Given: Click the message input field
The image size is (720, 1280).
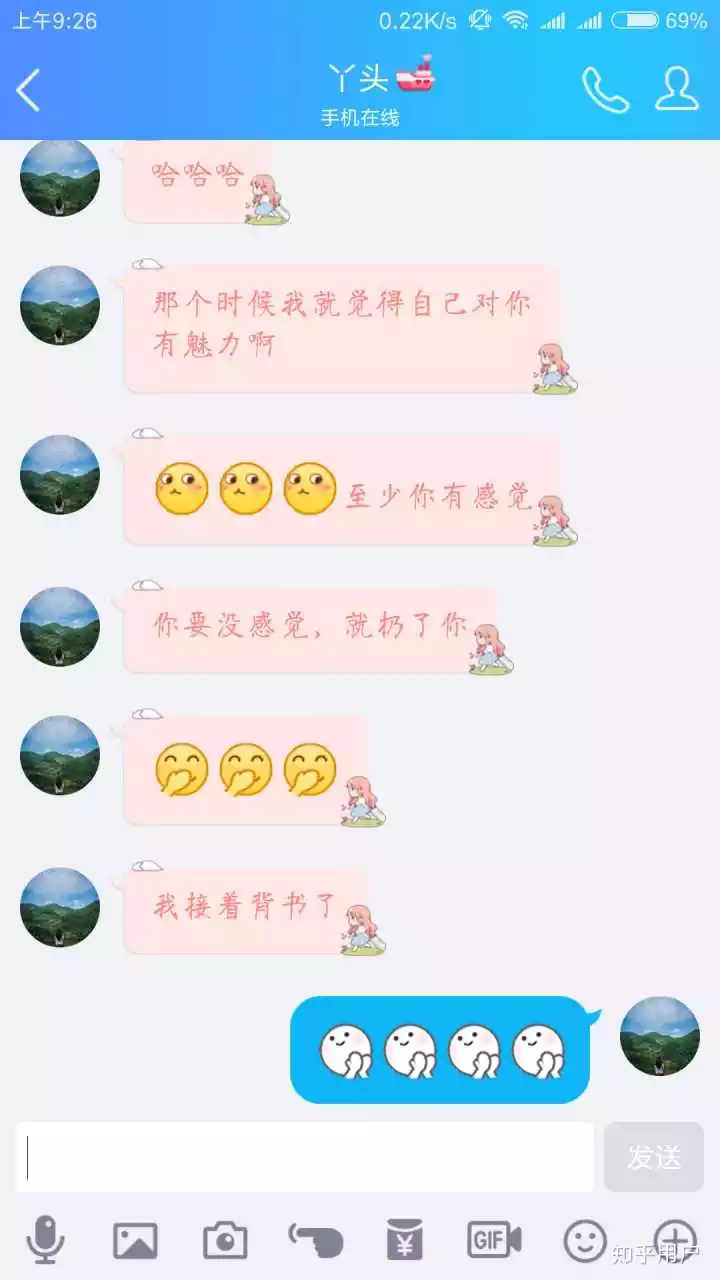Looking at the screenshot, I should click(300, 1156).
